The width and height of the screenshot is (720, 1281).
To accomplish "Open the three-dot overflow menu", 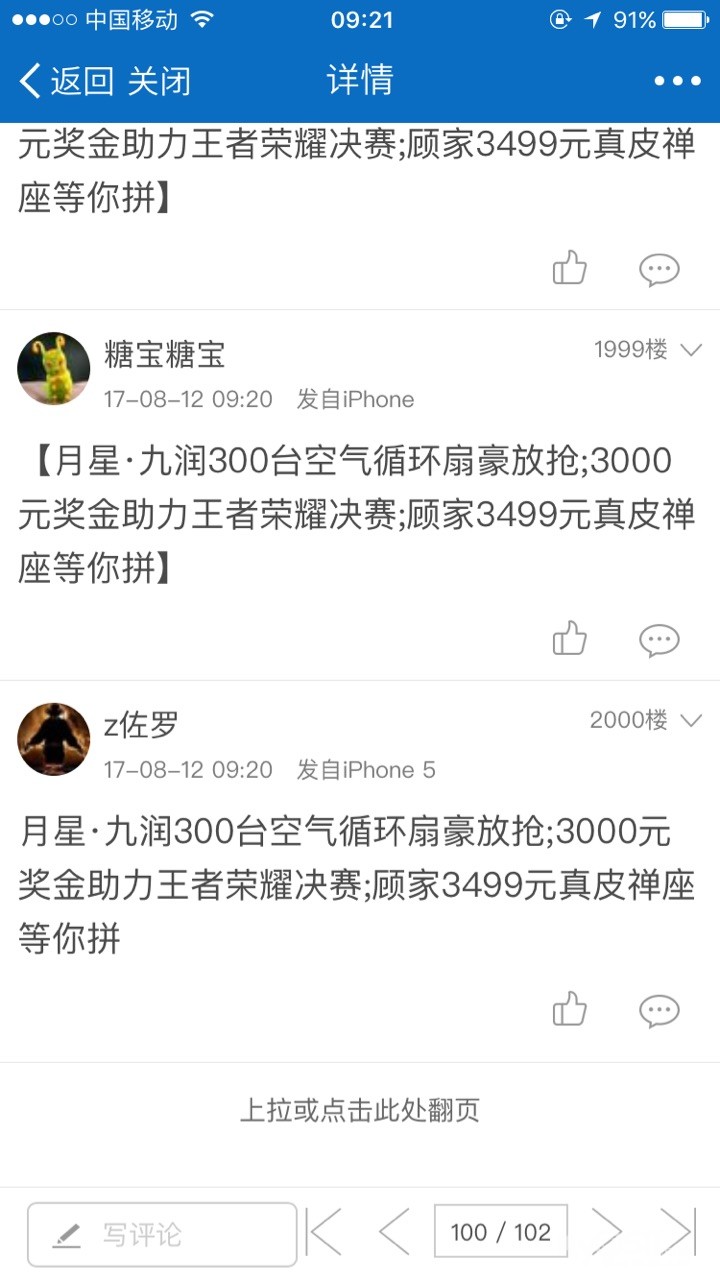I will click(x=677, y=81).
